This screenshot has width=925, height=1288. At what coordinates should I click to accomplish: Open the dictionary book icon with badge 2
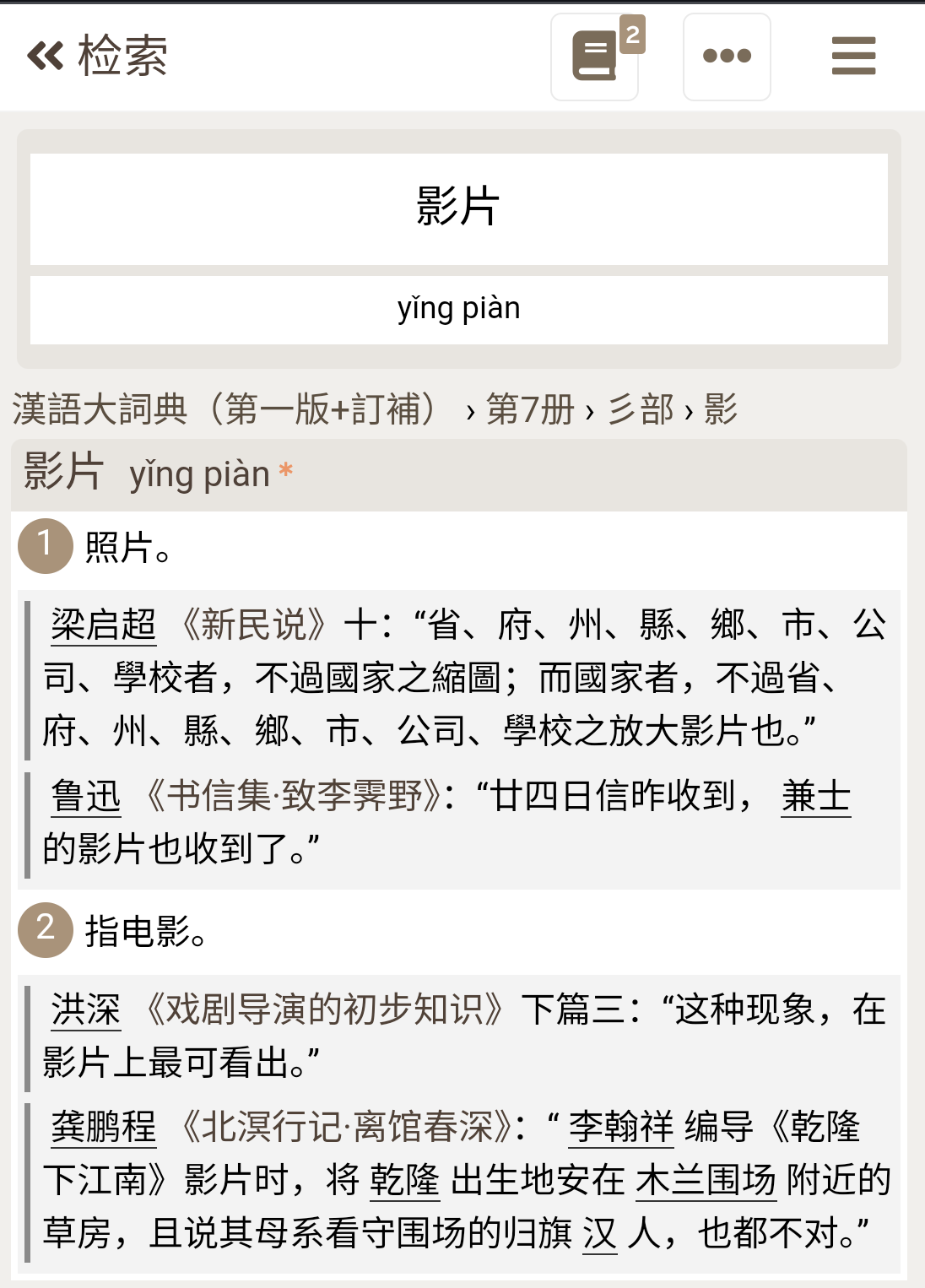click(594, 57)
